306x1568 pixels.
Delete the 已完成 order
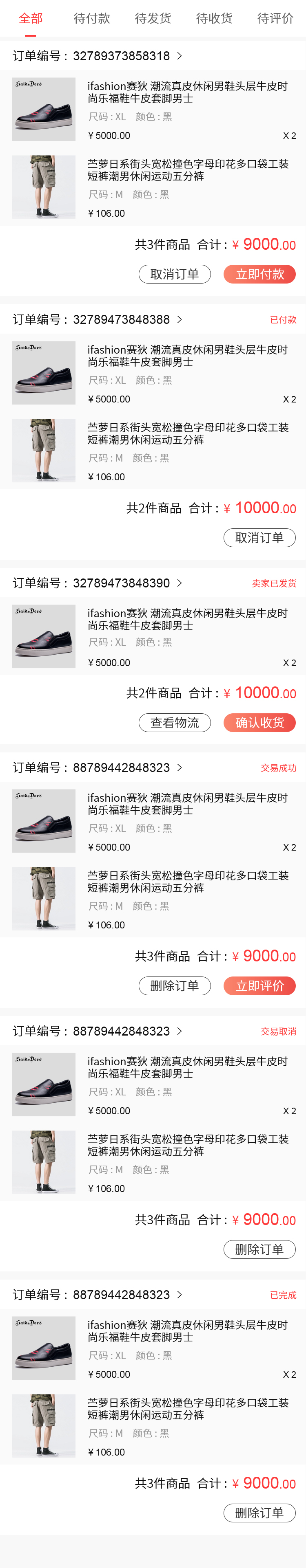coord(259,1513)
